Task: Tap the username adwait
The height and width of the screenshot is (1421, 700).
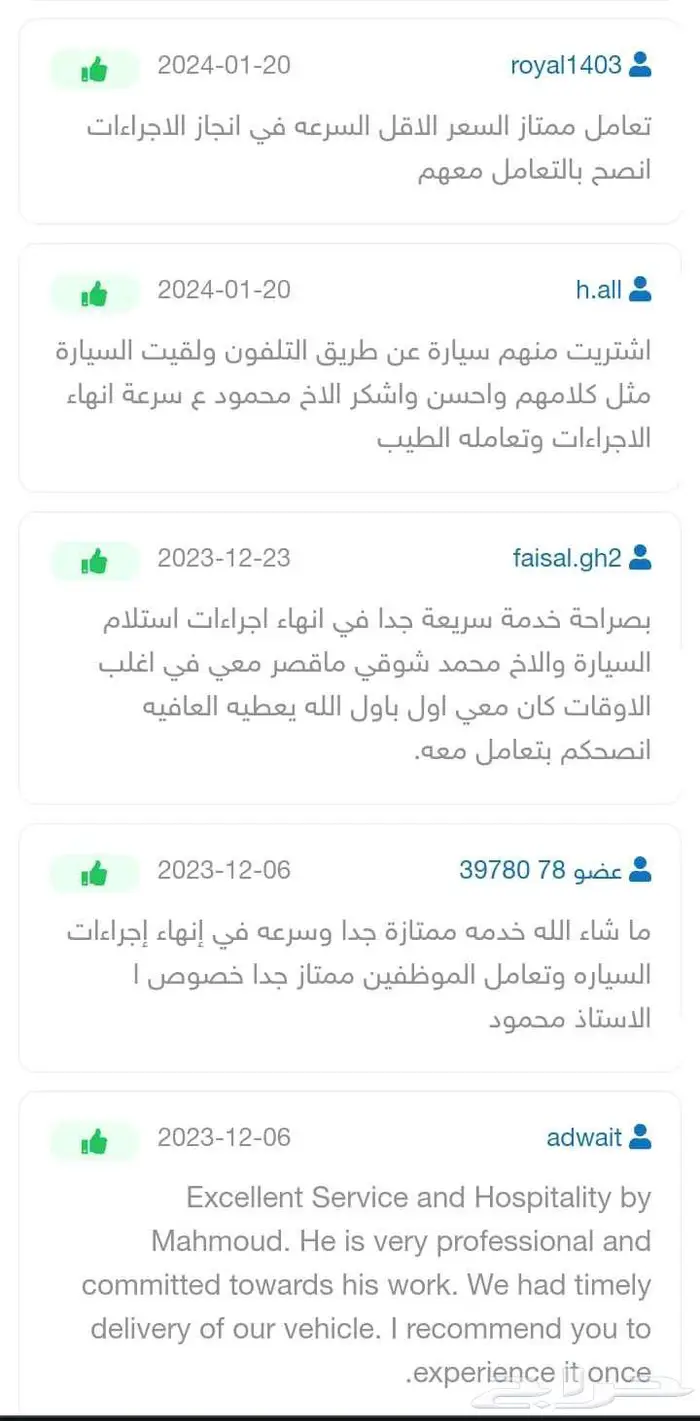Action: 584,1138
